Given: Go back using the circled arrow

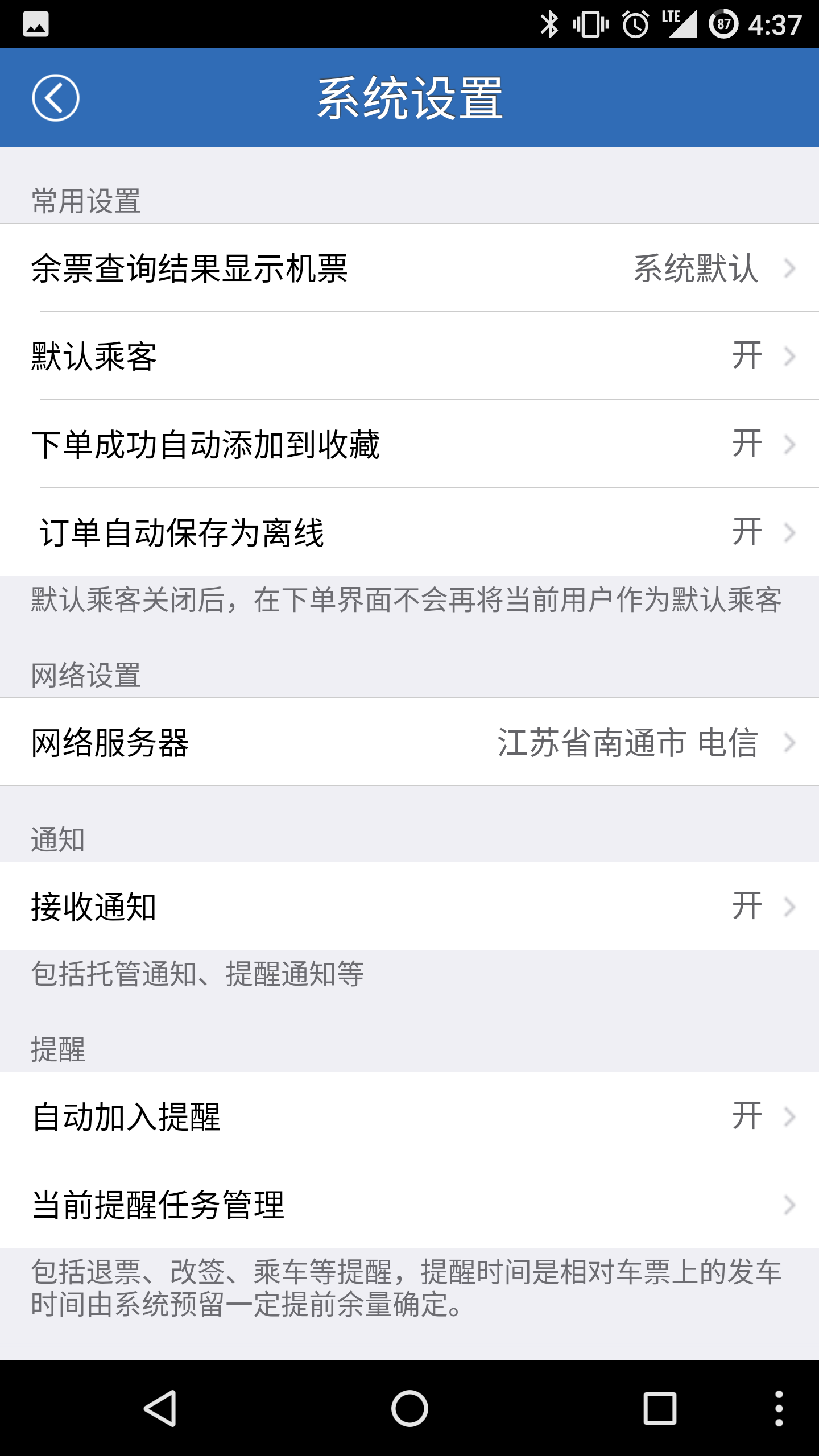Looking at the screenshot, I should pos(55,98).
